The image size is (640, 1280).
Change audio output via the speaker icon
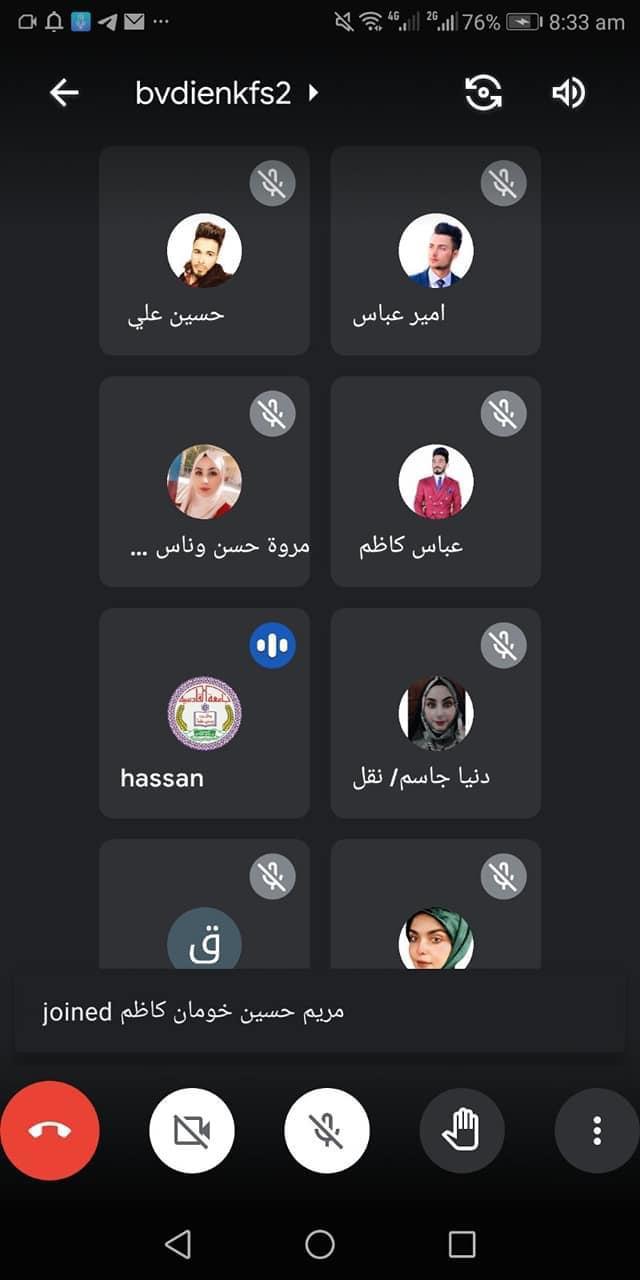[x=568, y=93]
